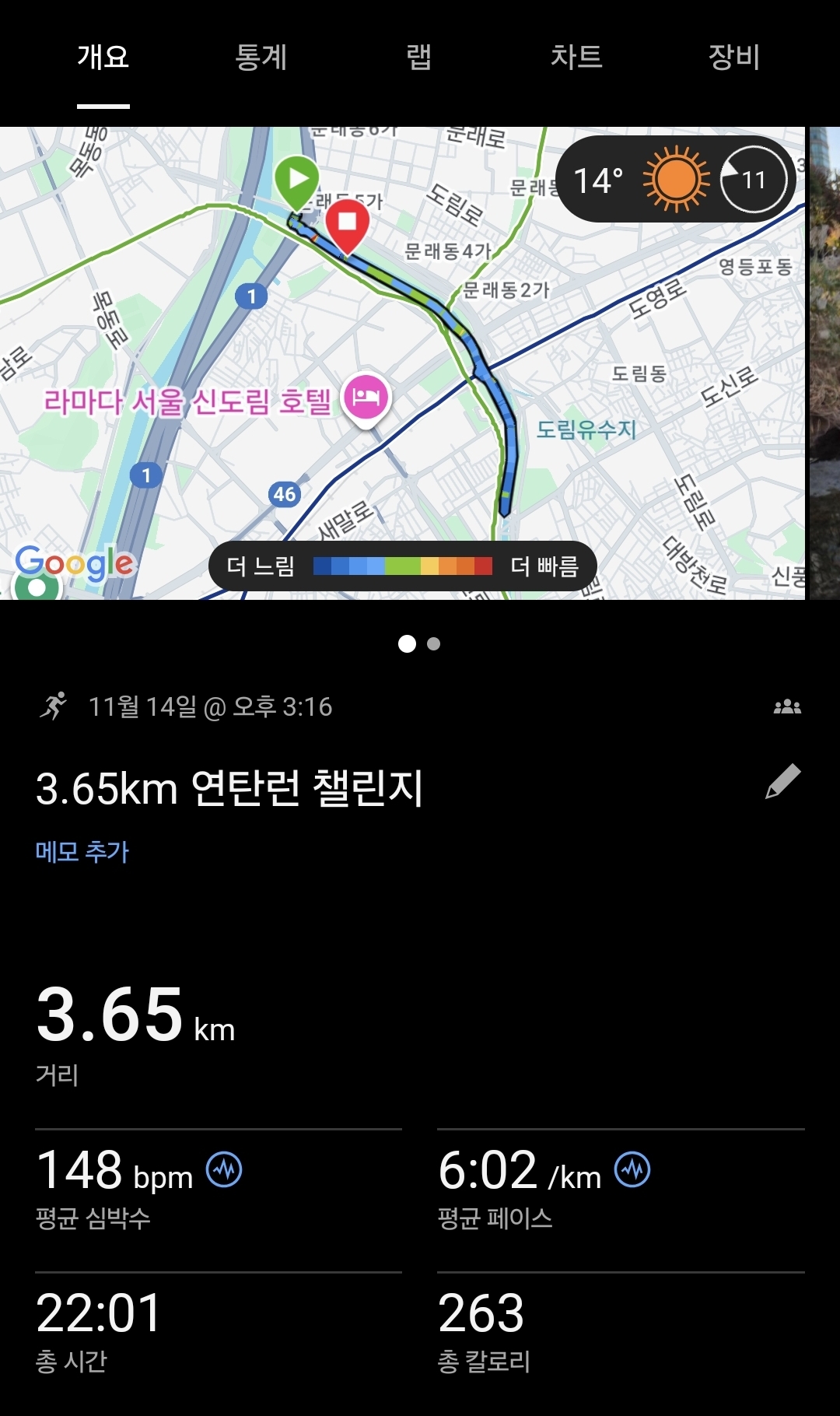Screen dimensions: 840x1416
Task: Select the red stop marker on map
Action: [x=348, y=224]
